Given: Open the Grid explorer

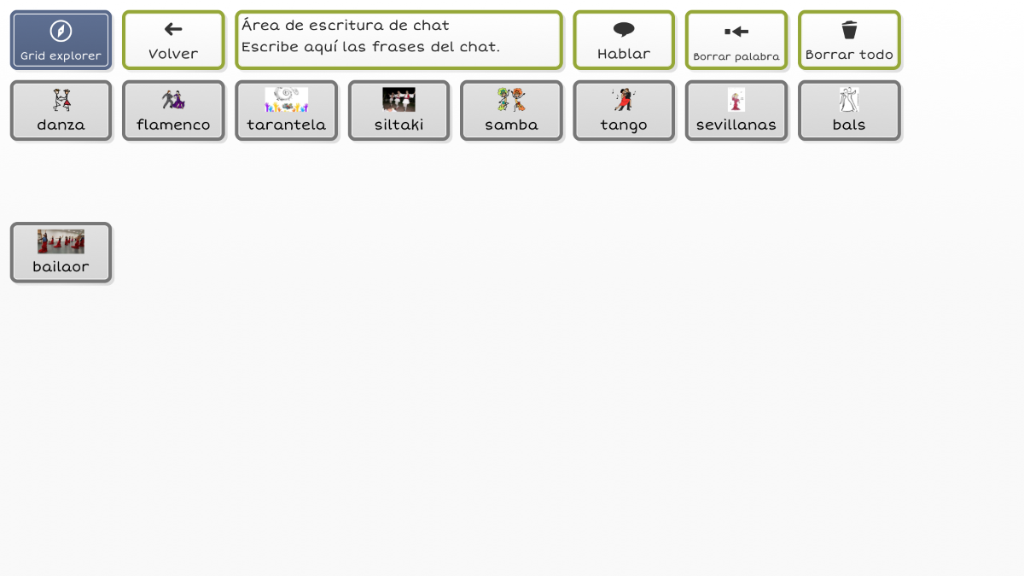Looking at the screenshot, I should coord(61,40).
